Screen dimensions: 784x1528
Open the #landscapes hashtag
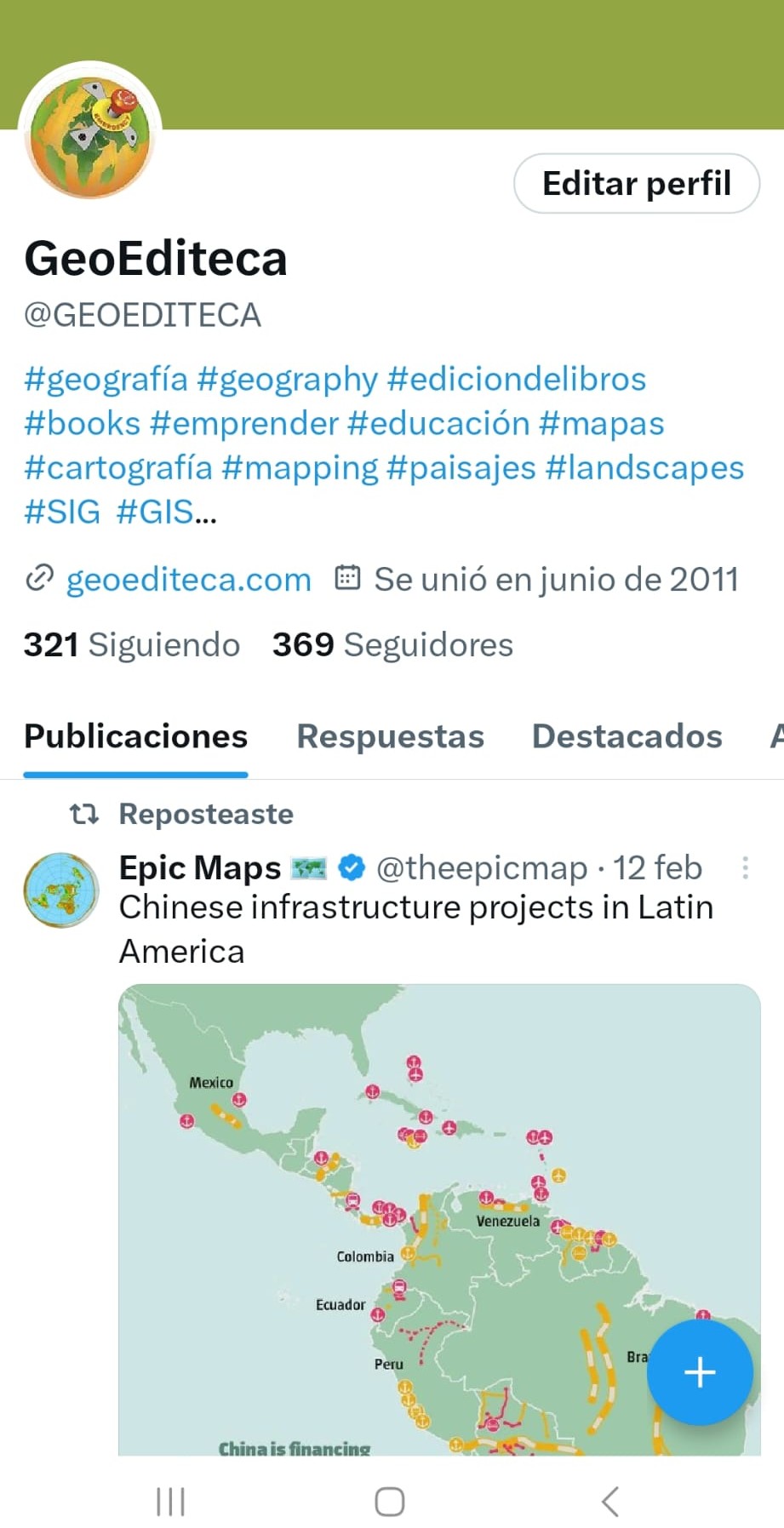[x=644, y=467]
